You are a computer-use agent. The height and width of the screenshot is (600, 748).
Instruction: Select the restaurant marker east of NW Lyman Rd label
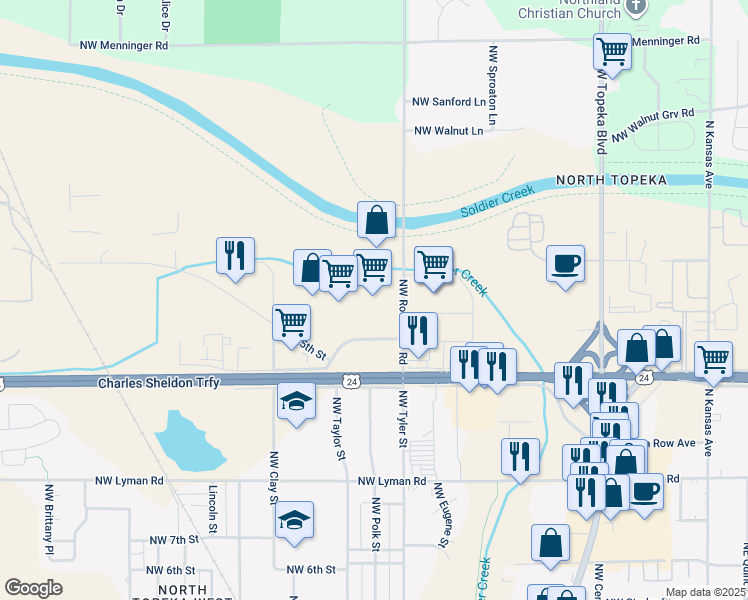(520, 461)
